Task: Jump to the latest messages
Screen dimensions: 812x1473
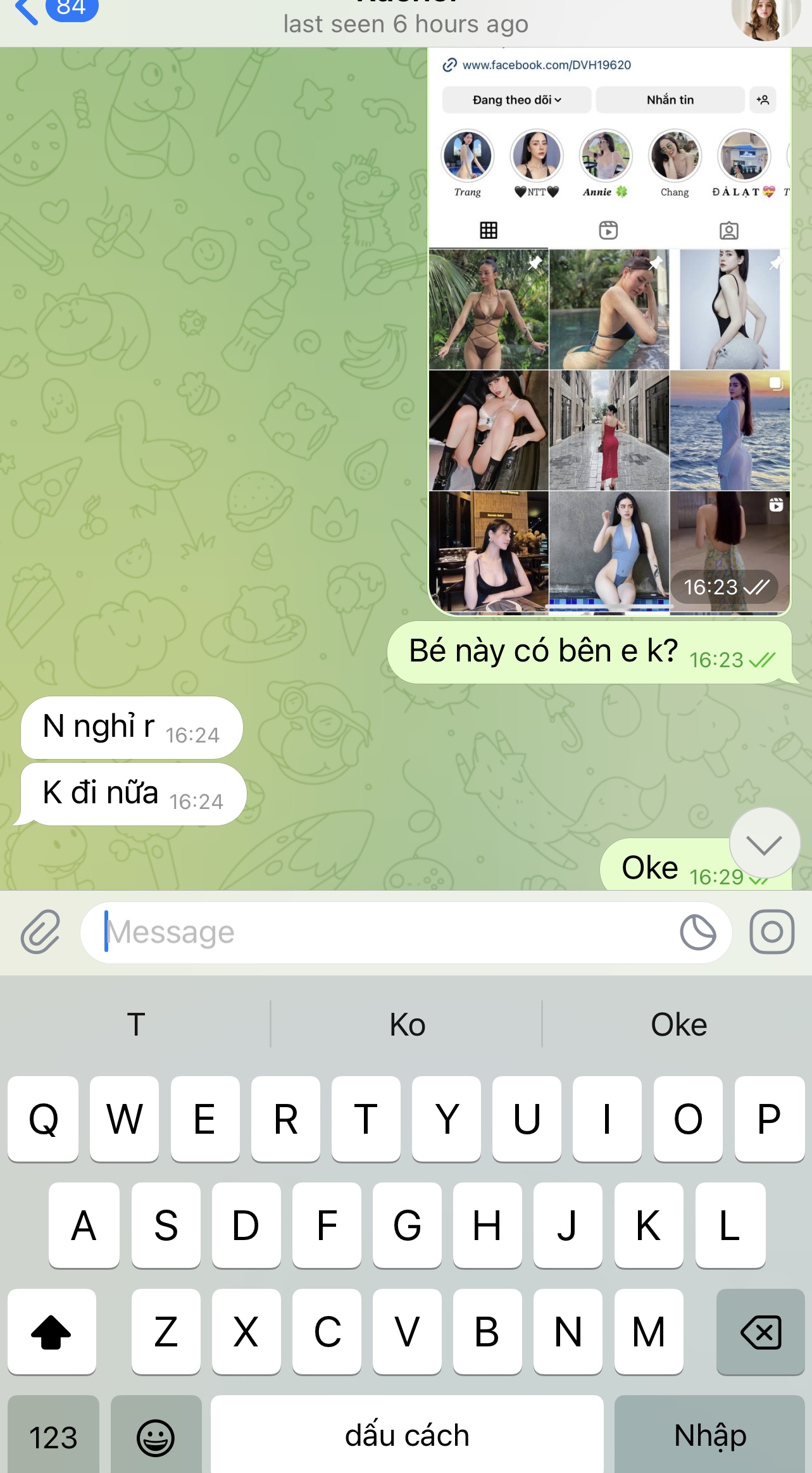Action: 764,843
